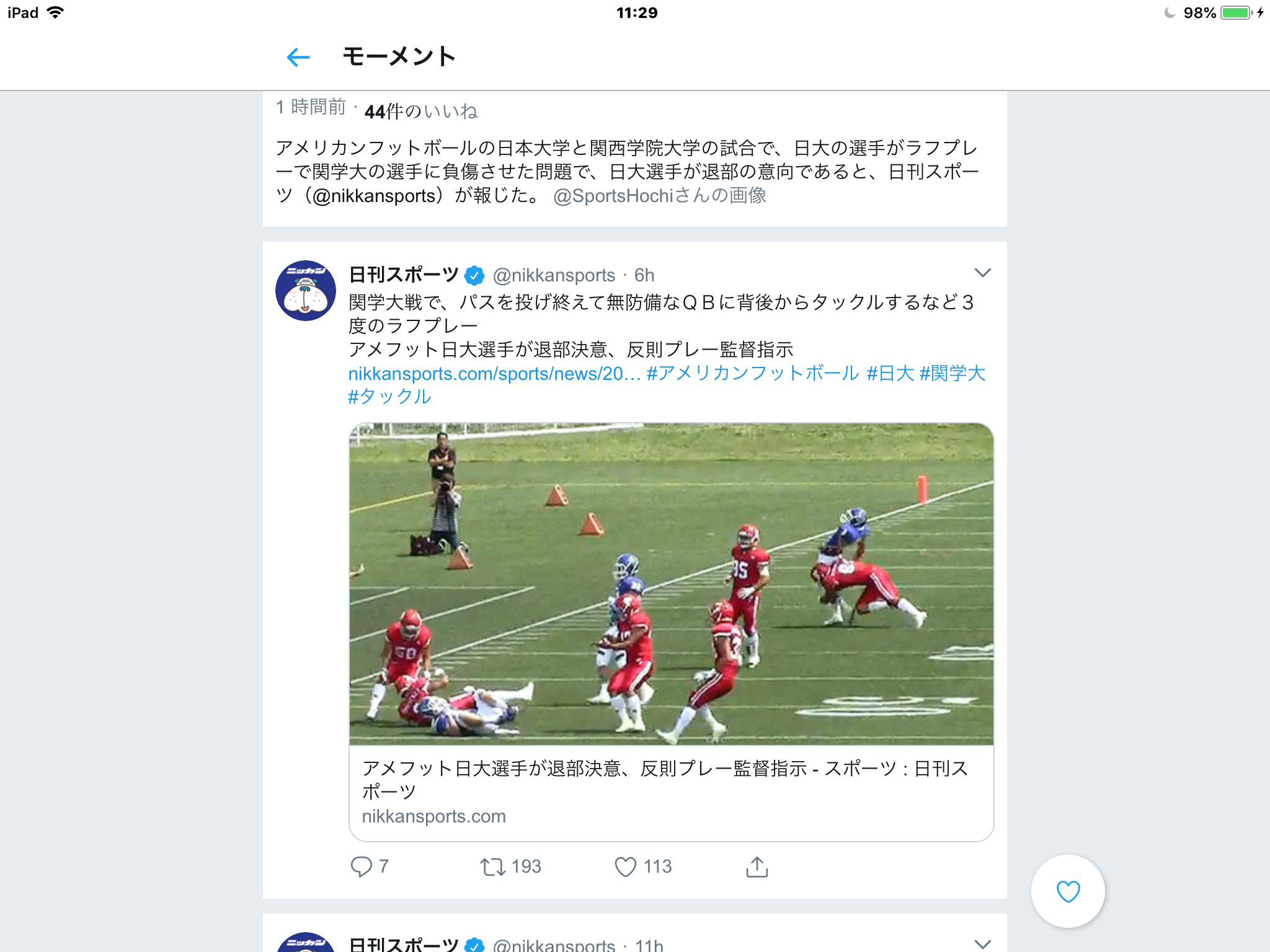
Task: Expand the dropdown chevron on the 11h tweet
Action: click(982, 944)
